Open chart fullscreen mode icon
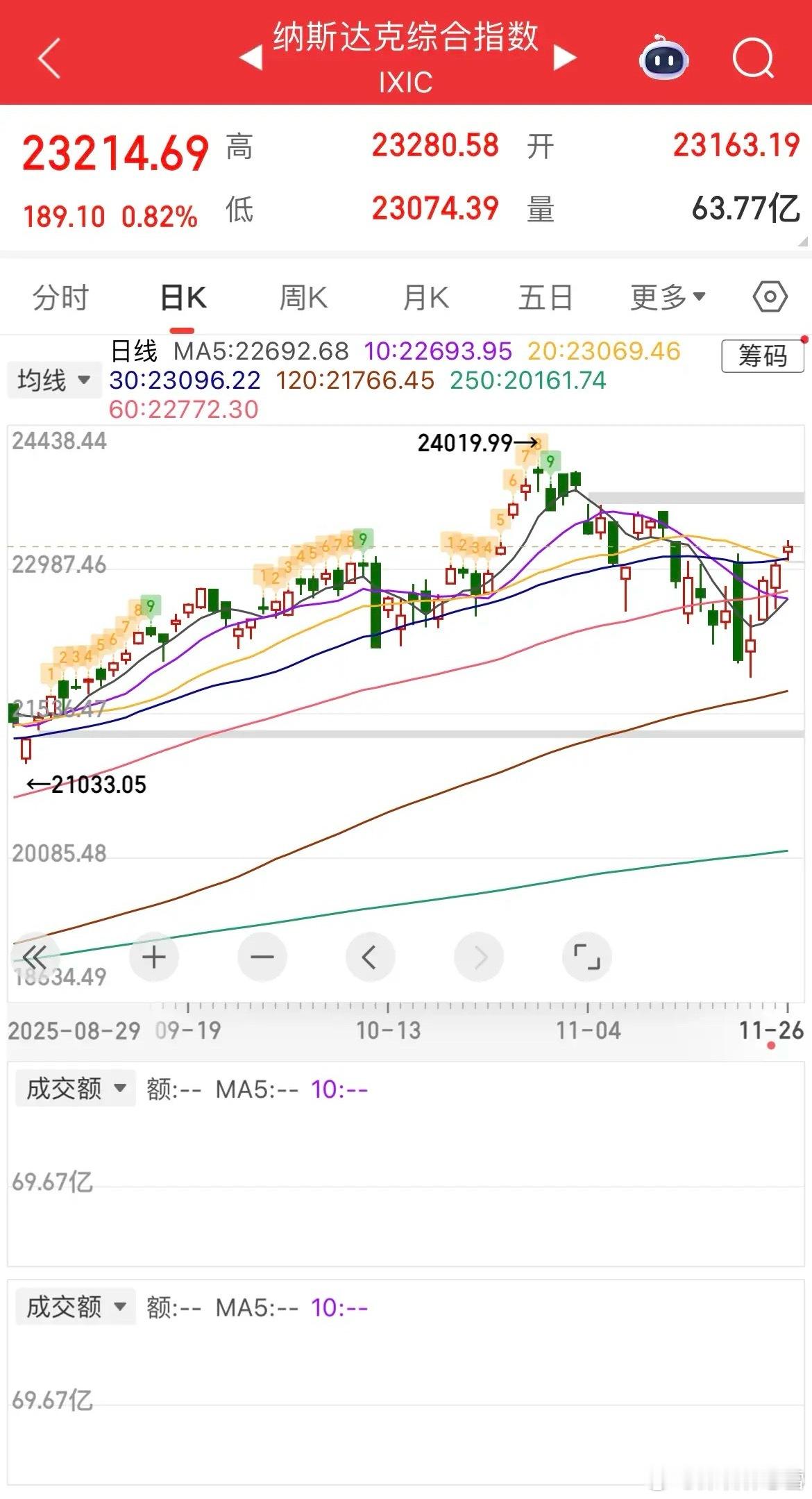This screenshot has height=1499, width=812. coord(588,956)
